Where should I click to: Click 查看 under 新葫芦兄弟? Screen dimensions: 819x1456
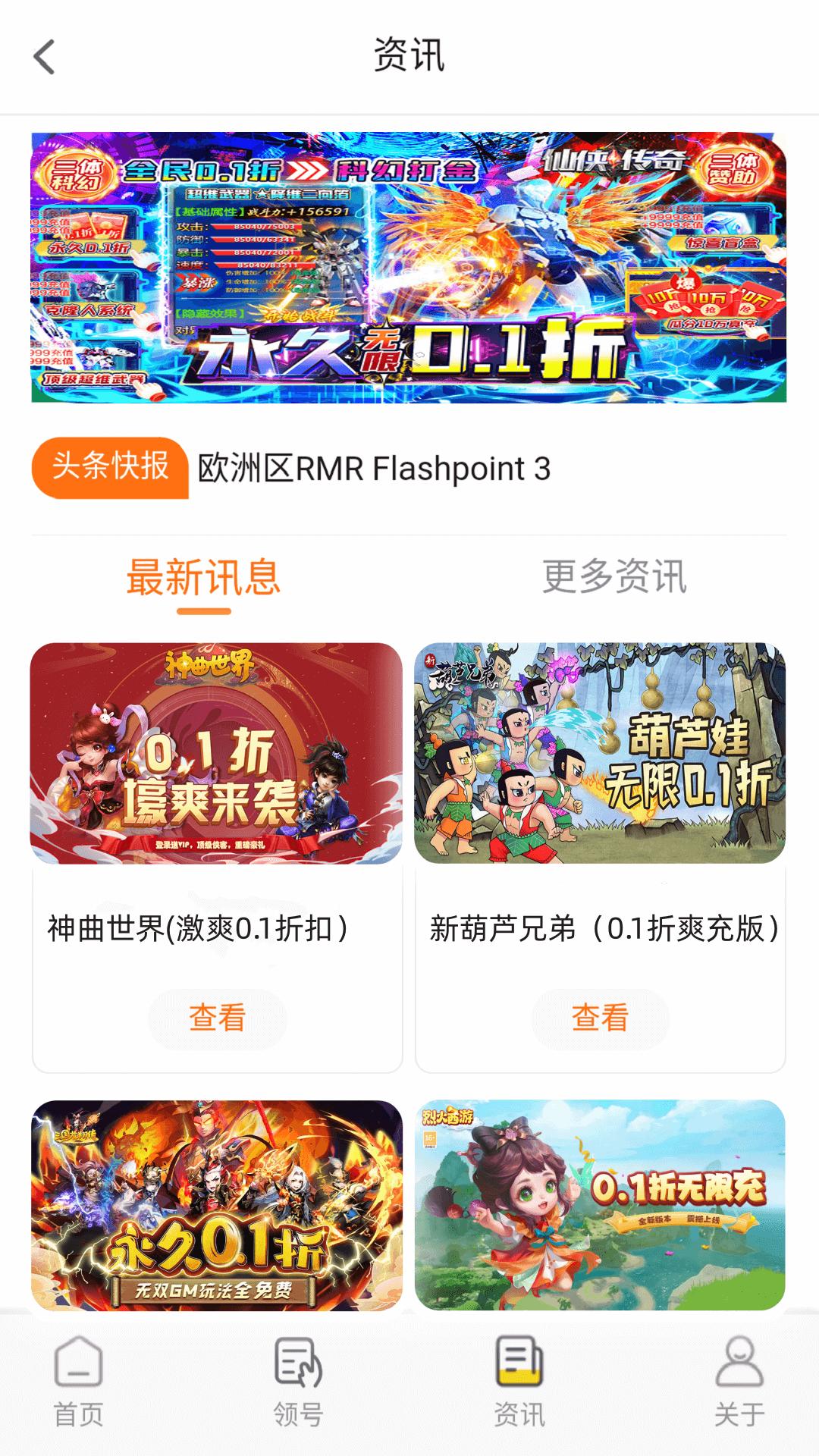tap(600, 1020)
